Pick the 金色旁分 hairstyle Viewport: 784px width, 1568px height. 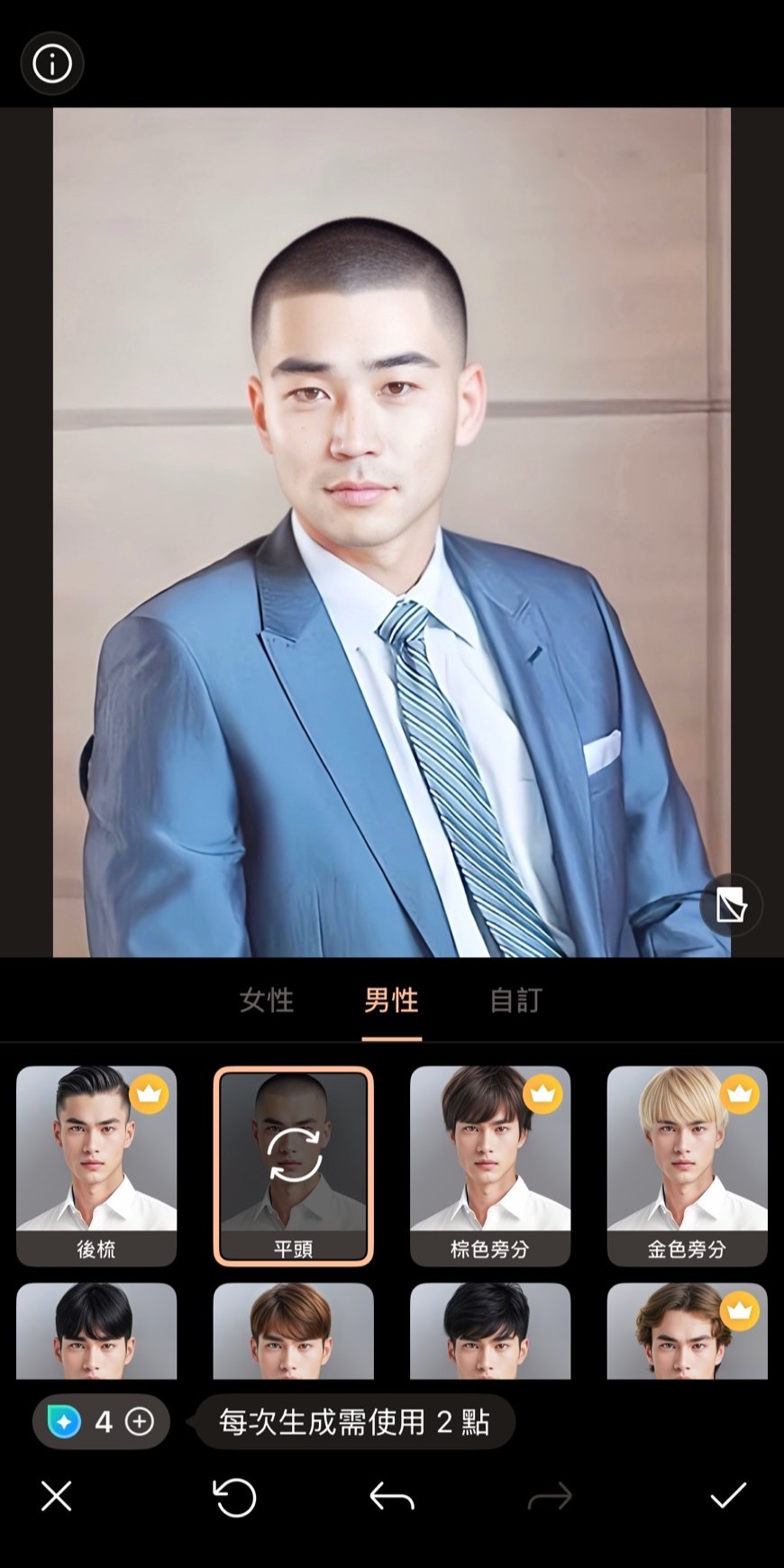point(687,1165)
